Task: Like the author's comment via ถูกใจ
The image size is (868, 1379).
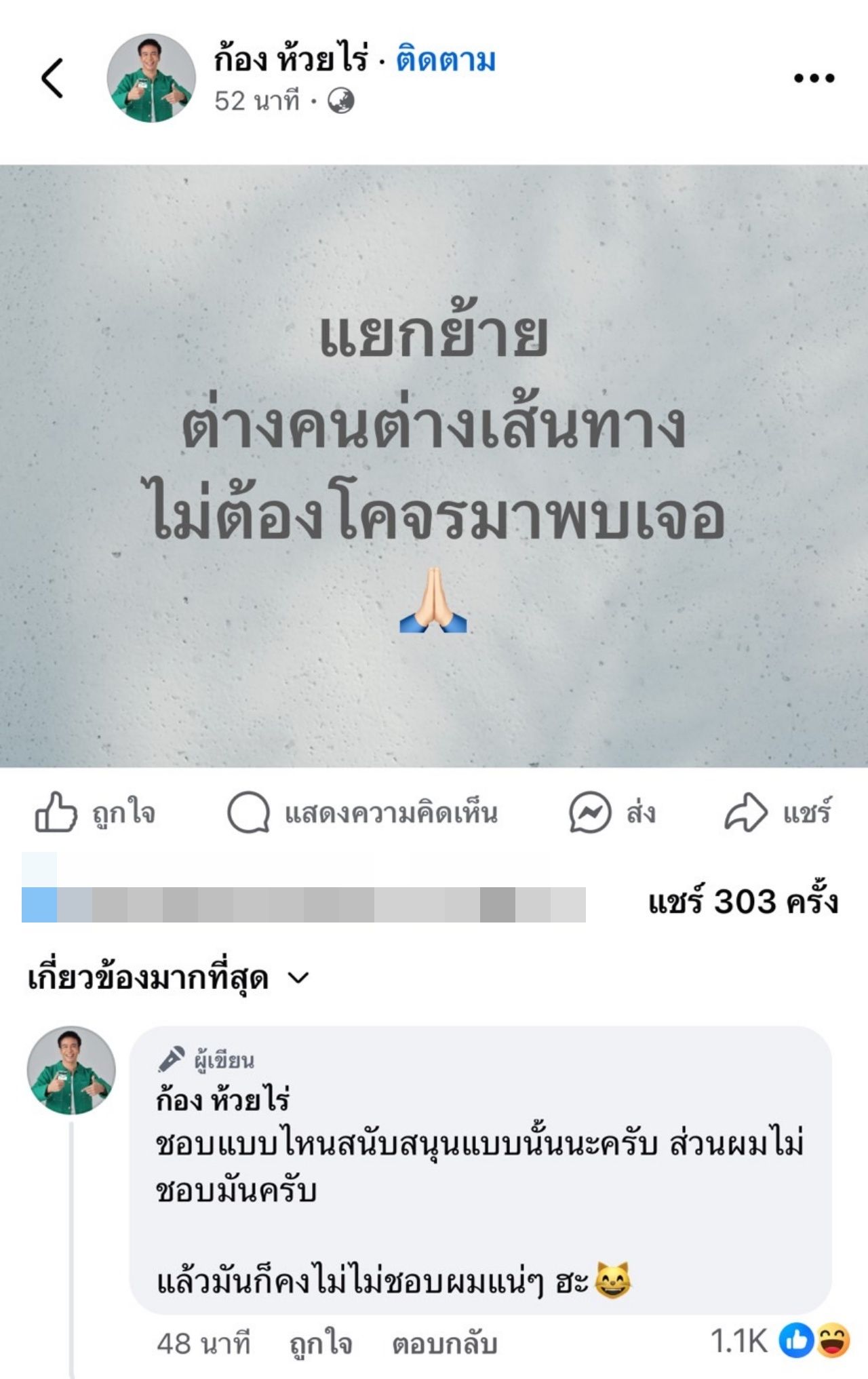Action: click(320, 1342)
